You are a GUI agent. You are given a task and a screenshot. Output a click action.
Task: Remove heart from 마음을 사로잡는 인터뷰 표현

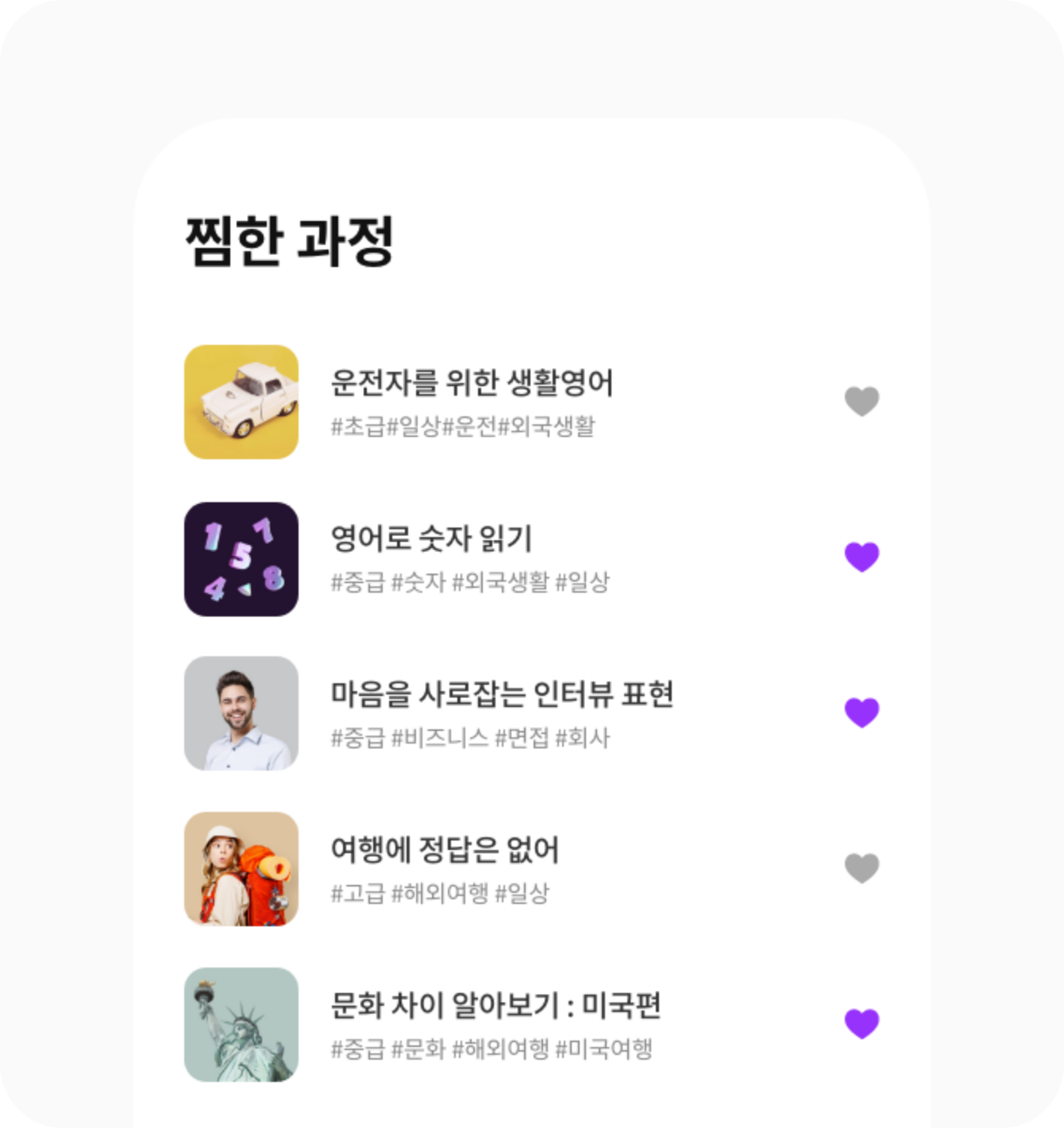[862, 713]
